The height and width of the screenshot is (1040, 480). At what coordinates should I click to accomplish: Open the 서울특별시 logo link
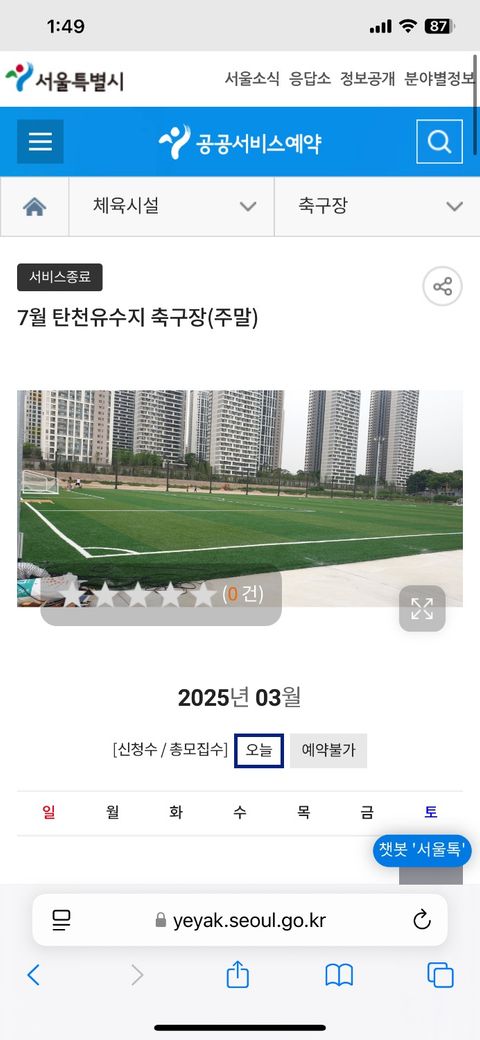(64, 78)
